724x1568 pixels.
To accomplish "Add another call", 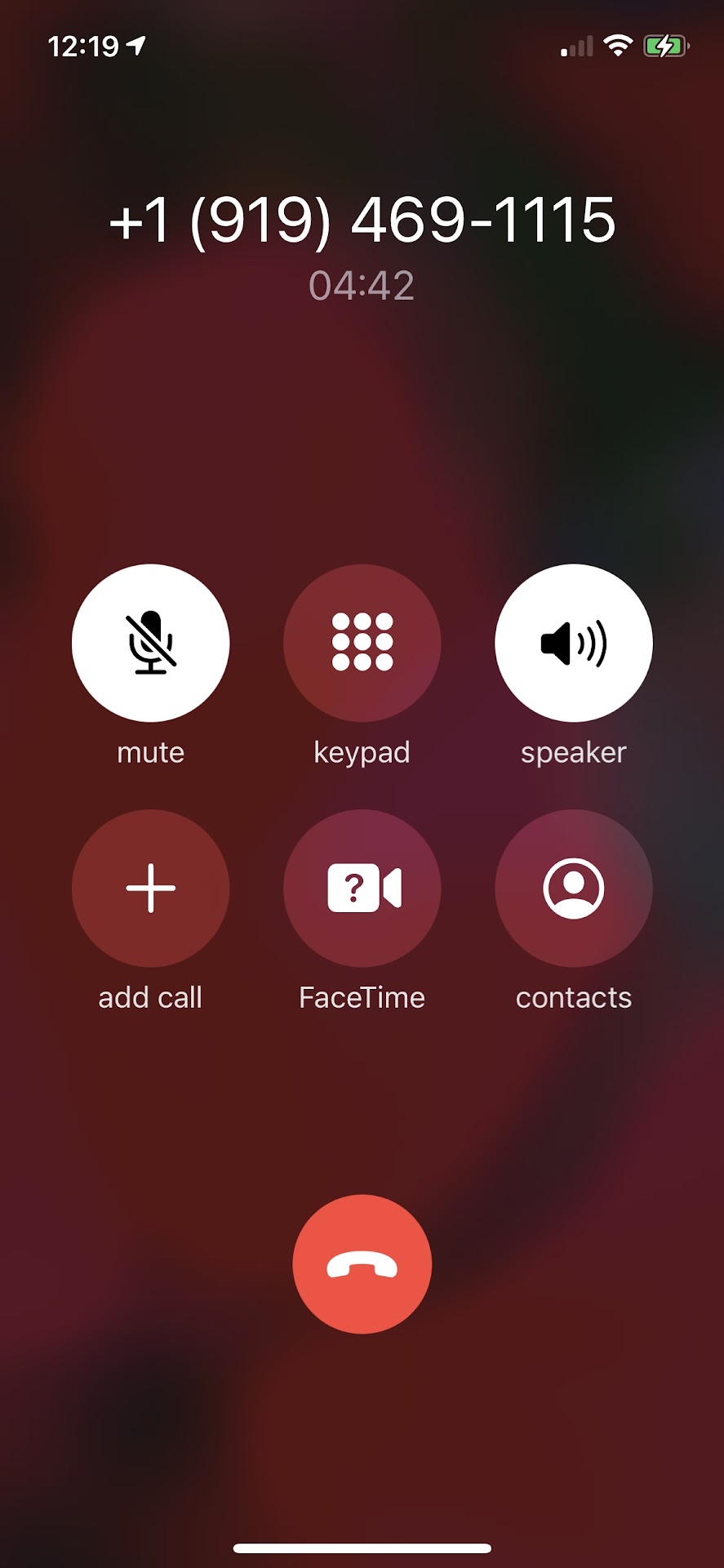I will pos(150,888).
